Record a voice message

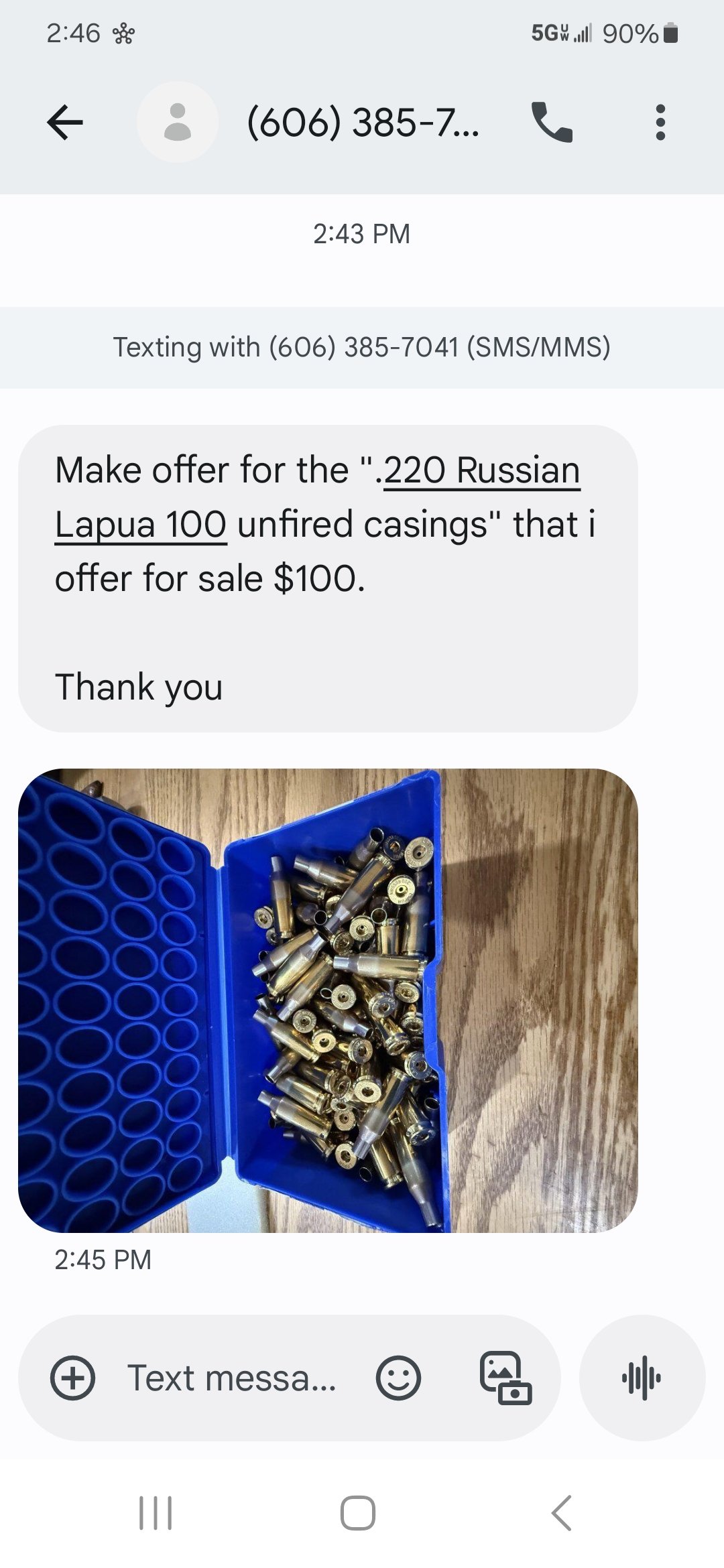click(x=642, y=1378)
